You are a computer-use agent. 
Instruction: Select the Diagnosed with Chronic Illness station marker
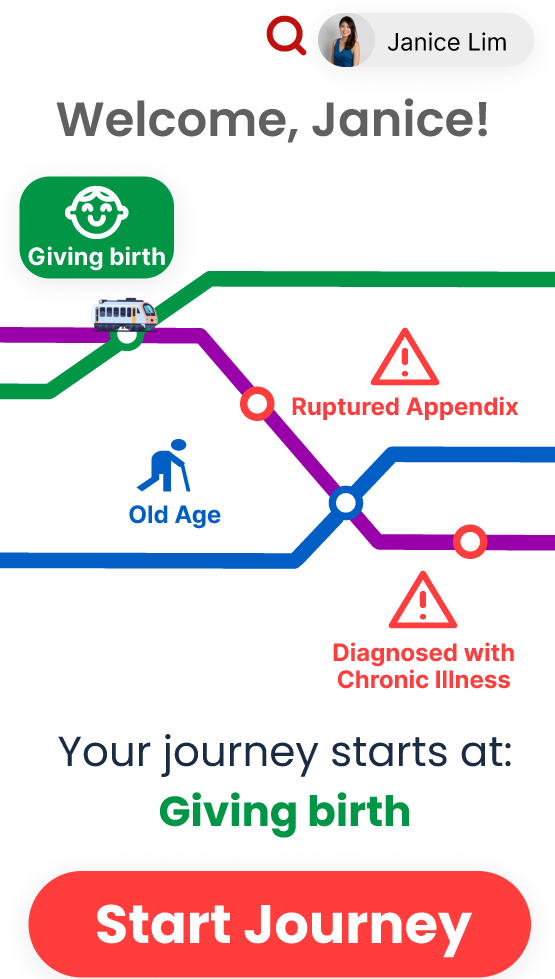click(470, 541)
